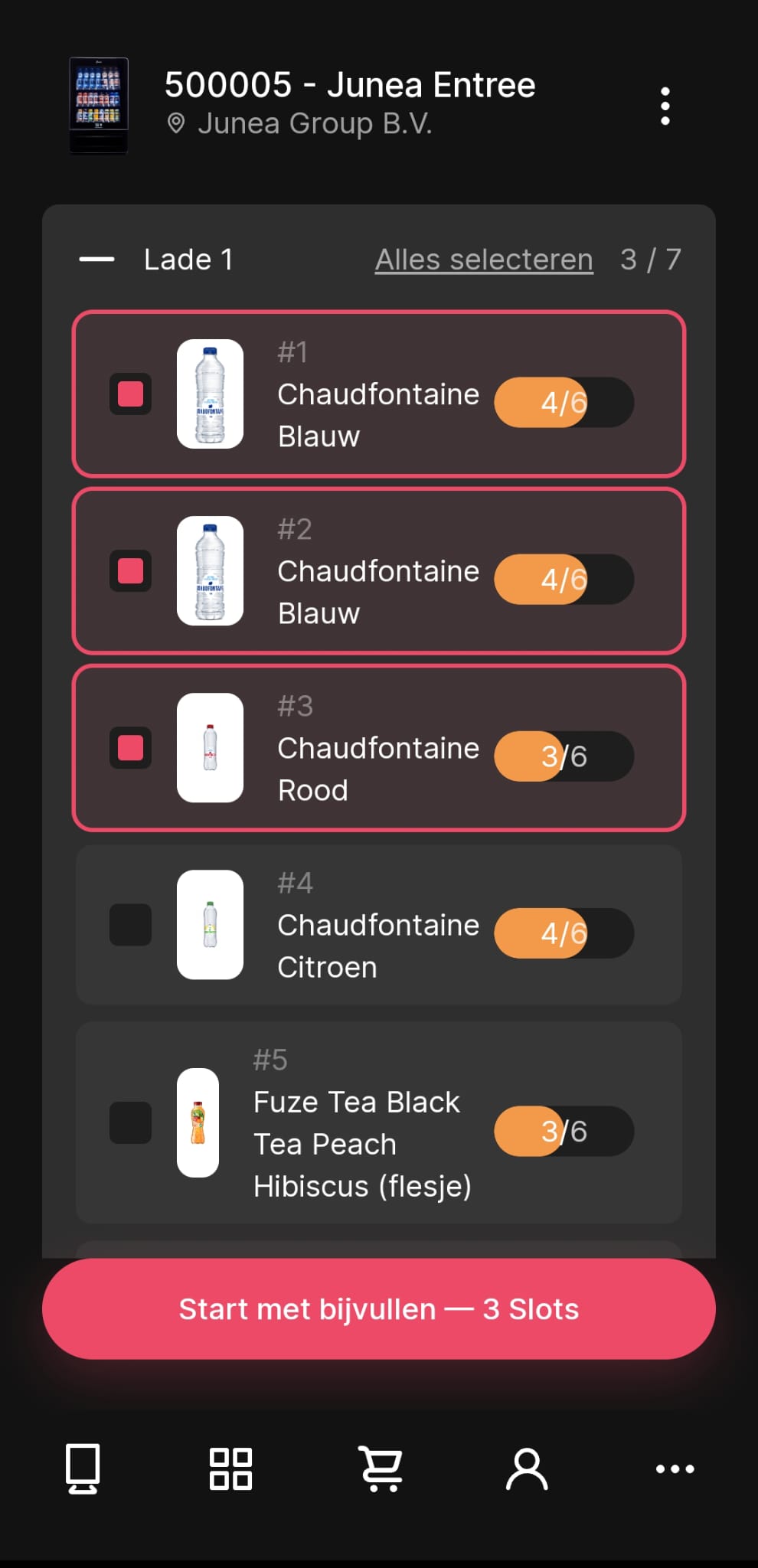This screenshot has height=1568, width=758.
Task: Open the grid dashboard tab
Action: click(x=230, y=1468)
